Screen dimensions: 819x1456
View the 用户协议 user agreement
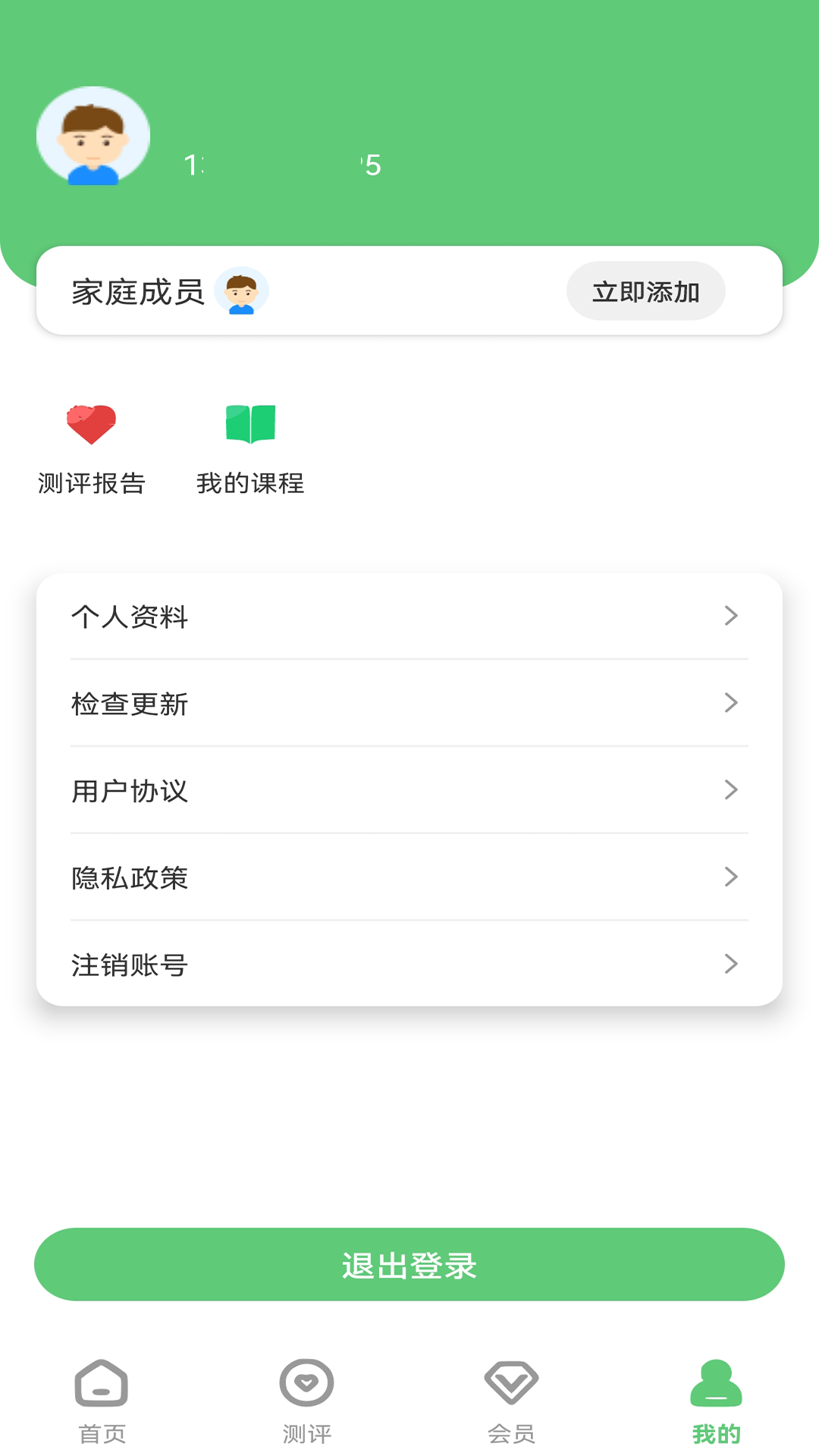point(409,790)
